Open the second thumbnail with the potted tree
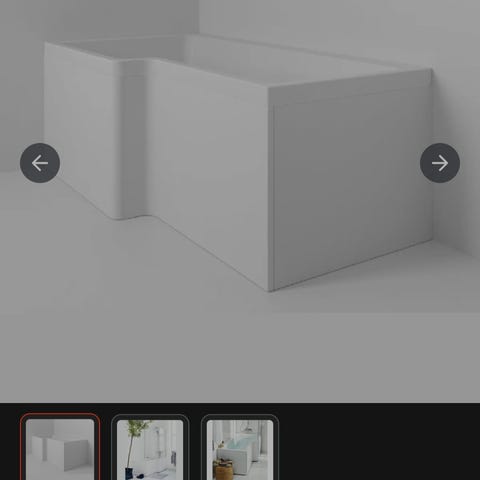 pyautogui.click(x=150, y=448)
